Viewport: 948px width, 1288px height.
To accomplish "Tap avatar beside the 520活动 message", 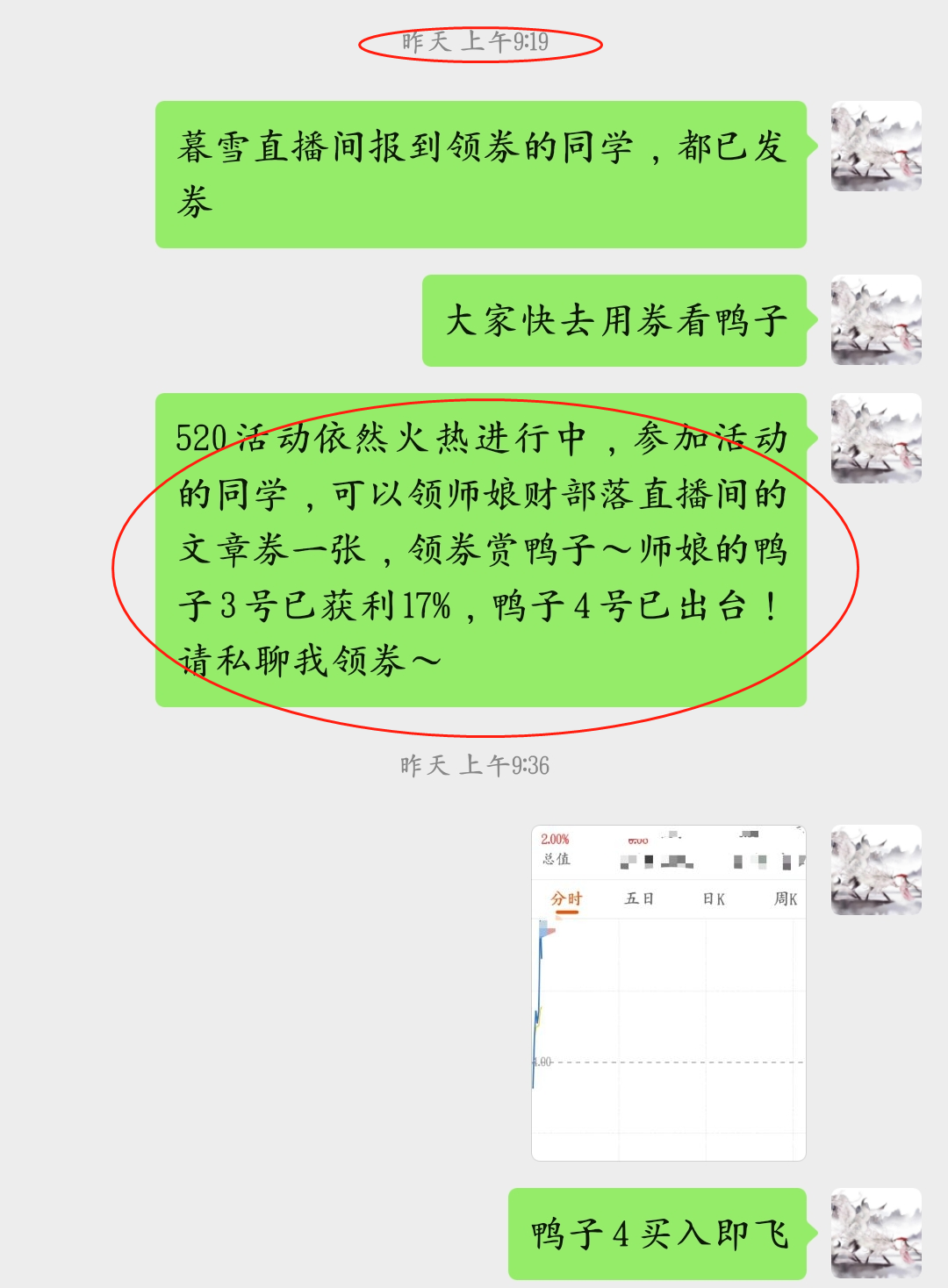I will (876, 438).
